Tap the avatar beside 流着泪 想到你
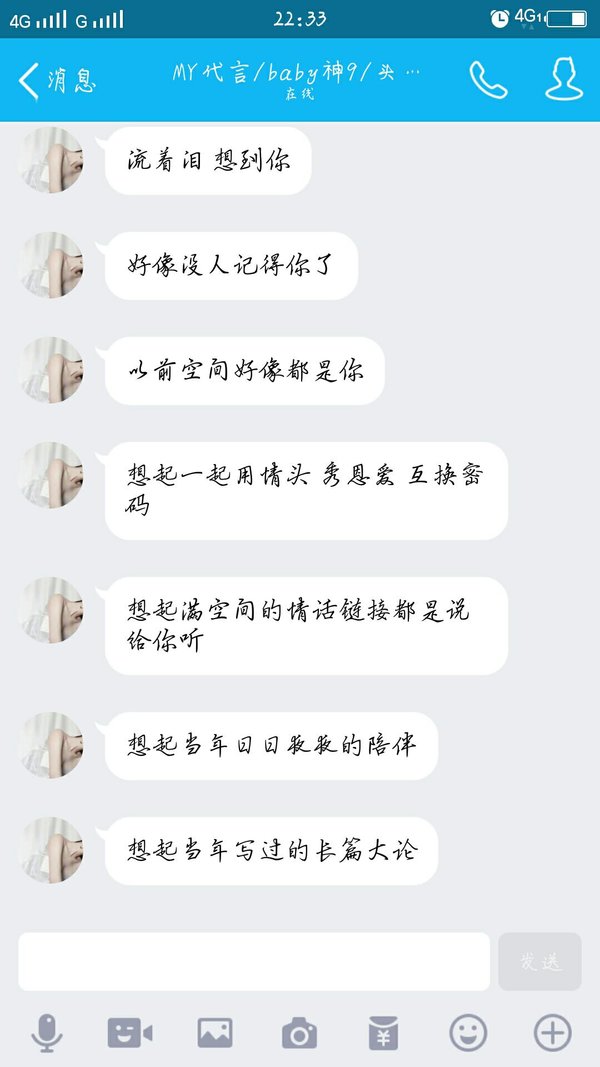Image resolution: width=600 pixels, height=1067 pixels. tap(51, 160)
